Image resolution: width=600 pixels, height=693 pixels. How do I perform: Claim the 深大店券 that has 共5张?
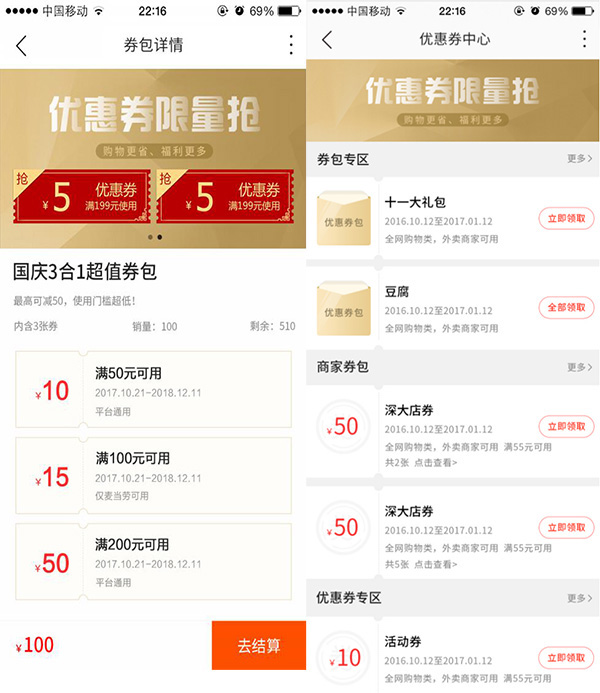tap(566, 527)
